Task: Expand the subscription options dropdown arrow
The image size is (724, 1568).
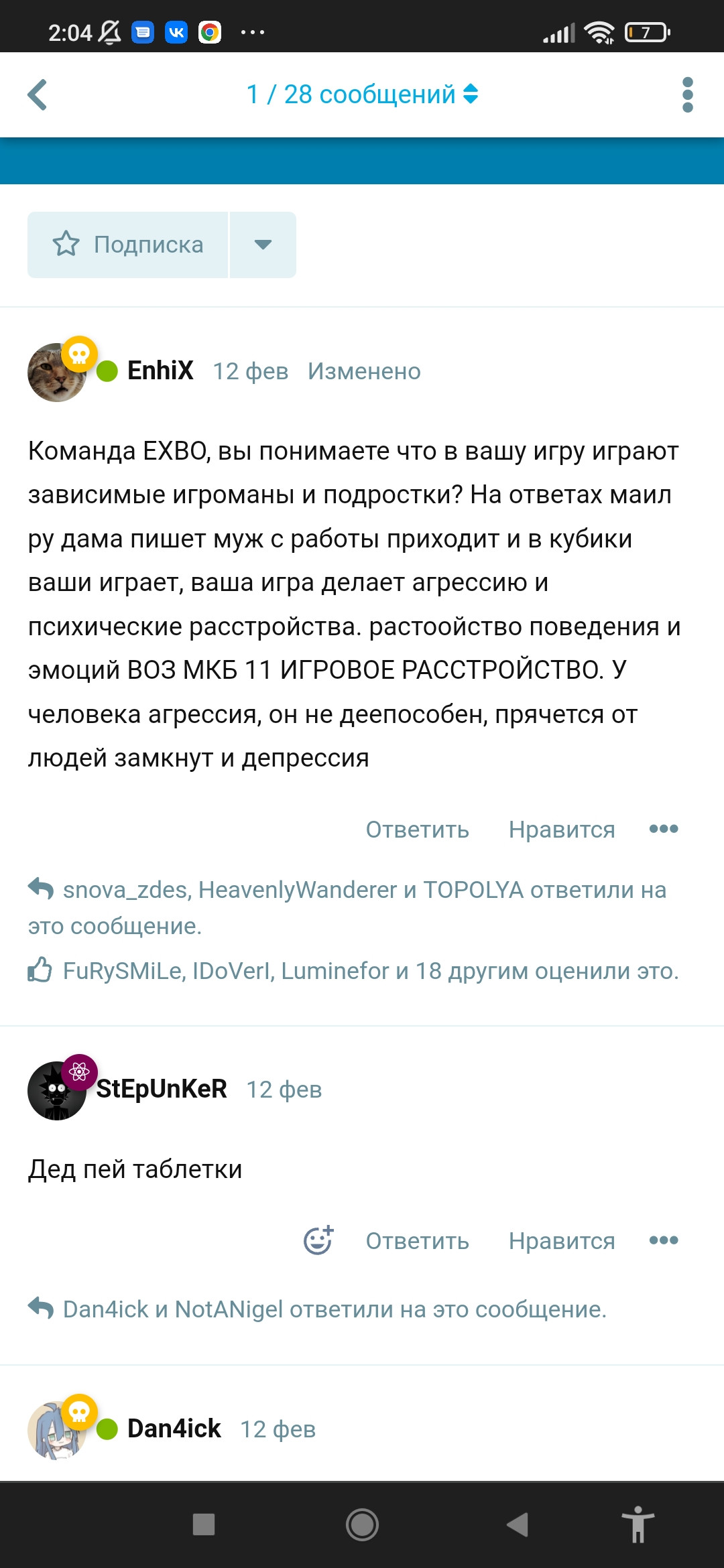Action: pyautogui.click(x=263, y=245)
